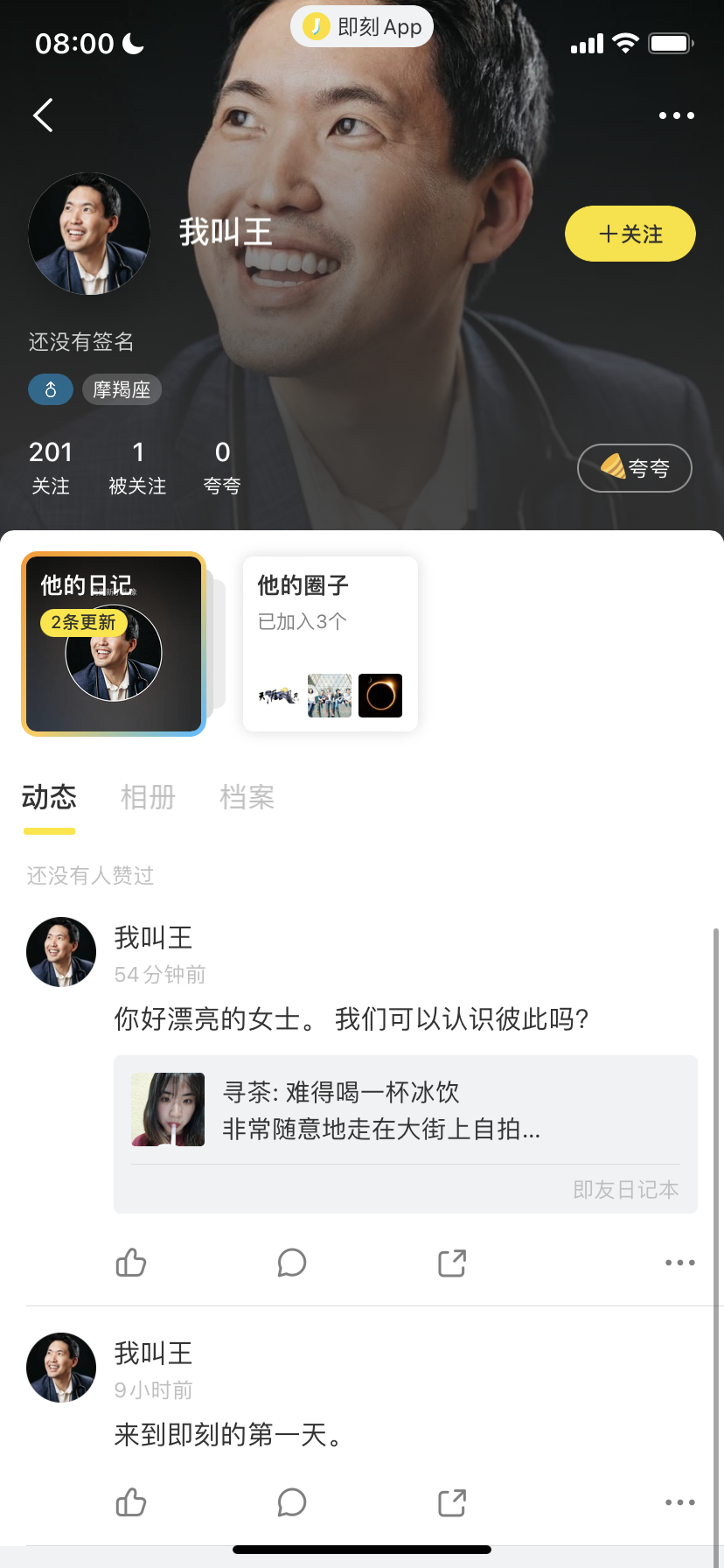Share the post posted 54分钟前
The image size is (724, 1568).
pyautogui.click(x=452, y=1263)
